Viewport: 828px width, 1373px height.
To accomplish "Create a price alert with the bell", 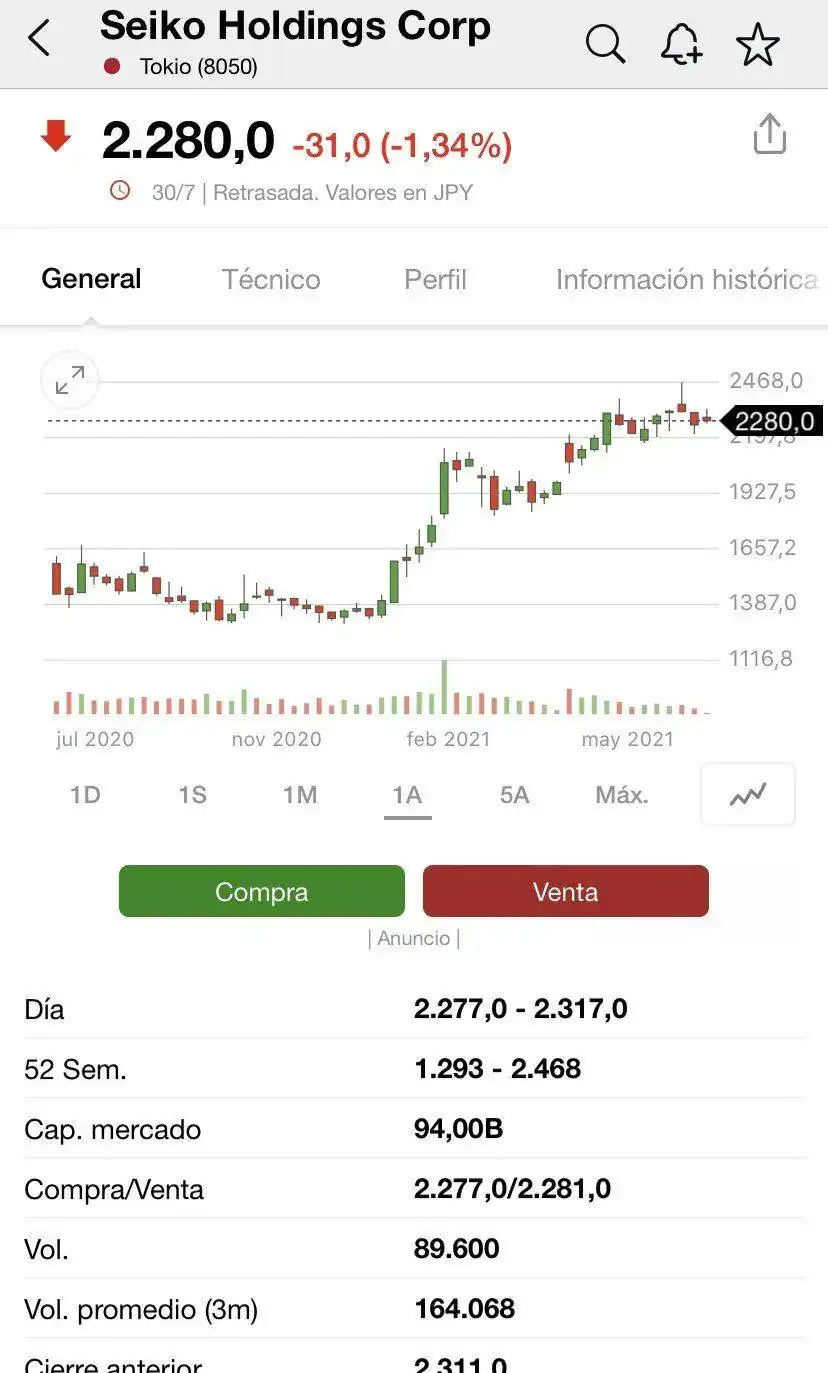I will tap(681, 43).
